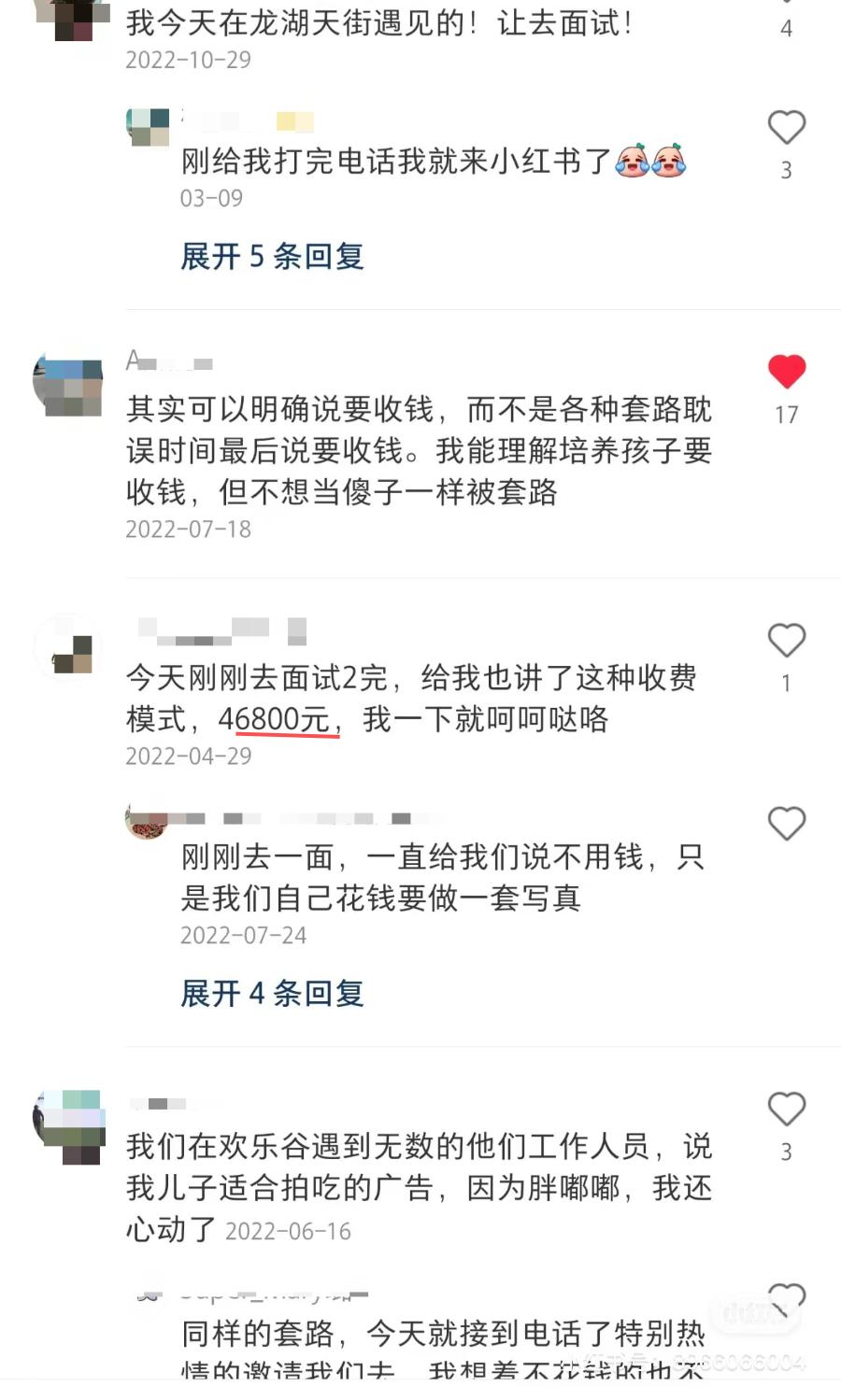The image size is (841, 1400).
Task: Like the reply '刚刚去一面，一直给我们说不用钱'
Action: [x=786, y=824]
